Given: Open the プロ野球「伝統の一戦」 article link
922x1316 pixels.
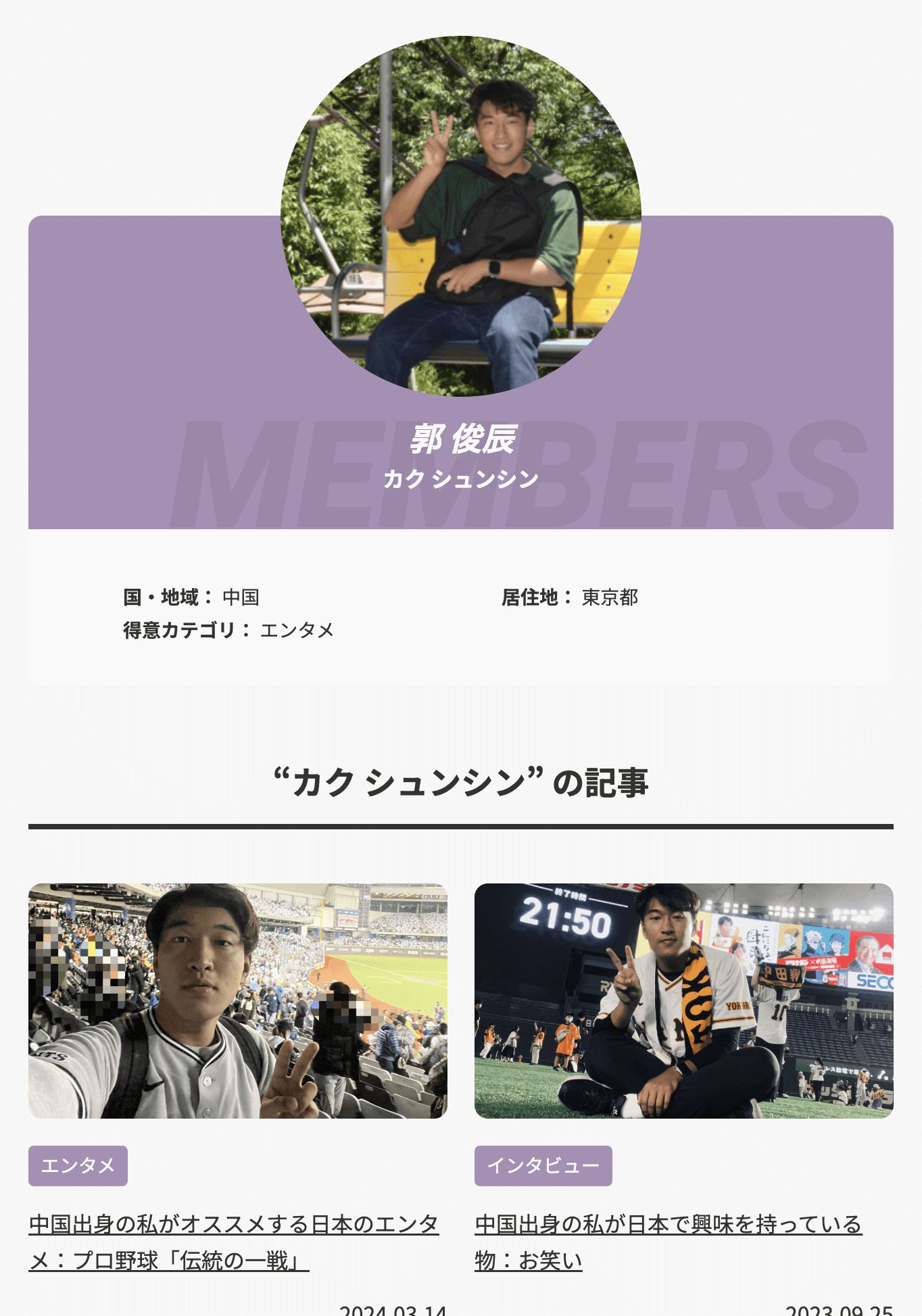Looking at the screenshot, I should click(x=234, y=1242).
